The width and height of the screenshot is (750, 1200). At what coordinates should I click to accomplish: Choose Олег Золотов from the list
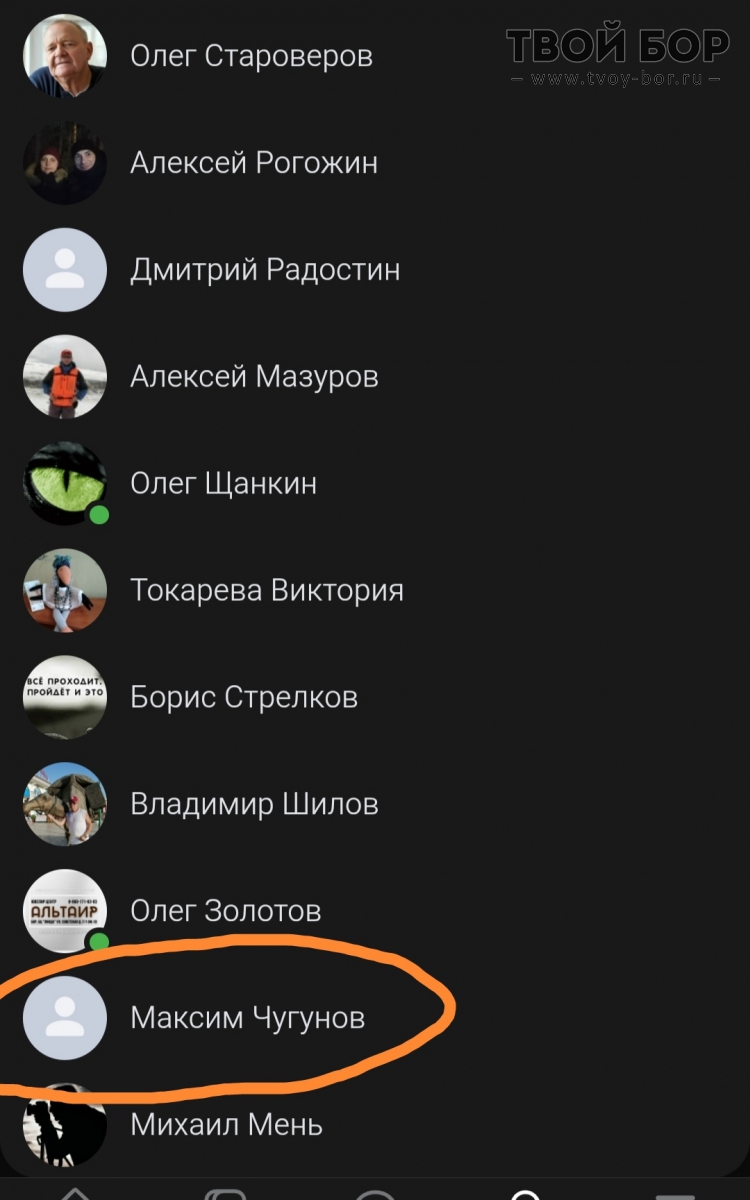[x=225, y=912]
